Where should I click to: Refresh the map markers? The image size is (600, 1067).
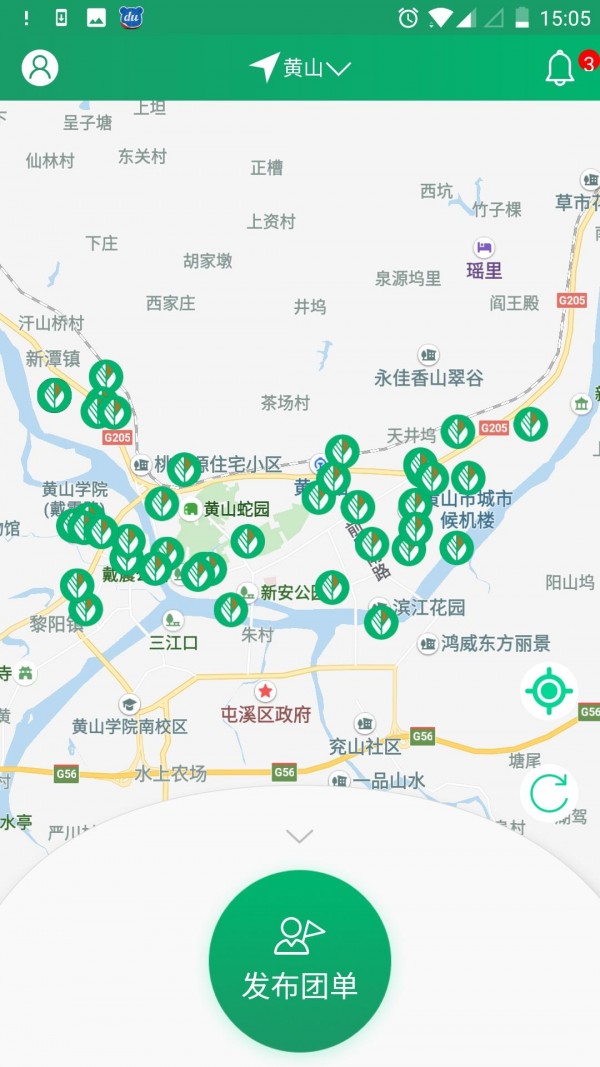548,793
